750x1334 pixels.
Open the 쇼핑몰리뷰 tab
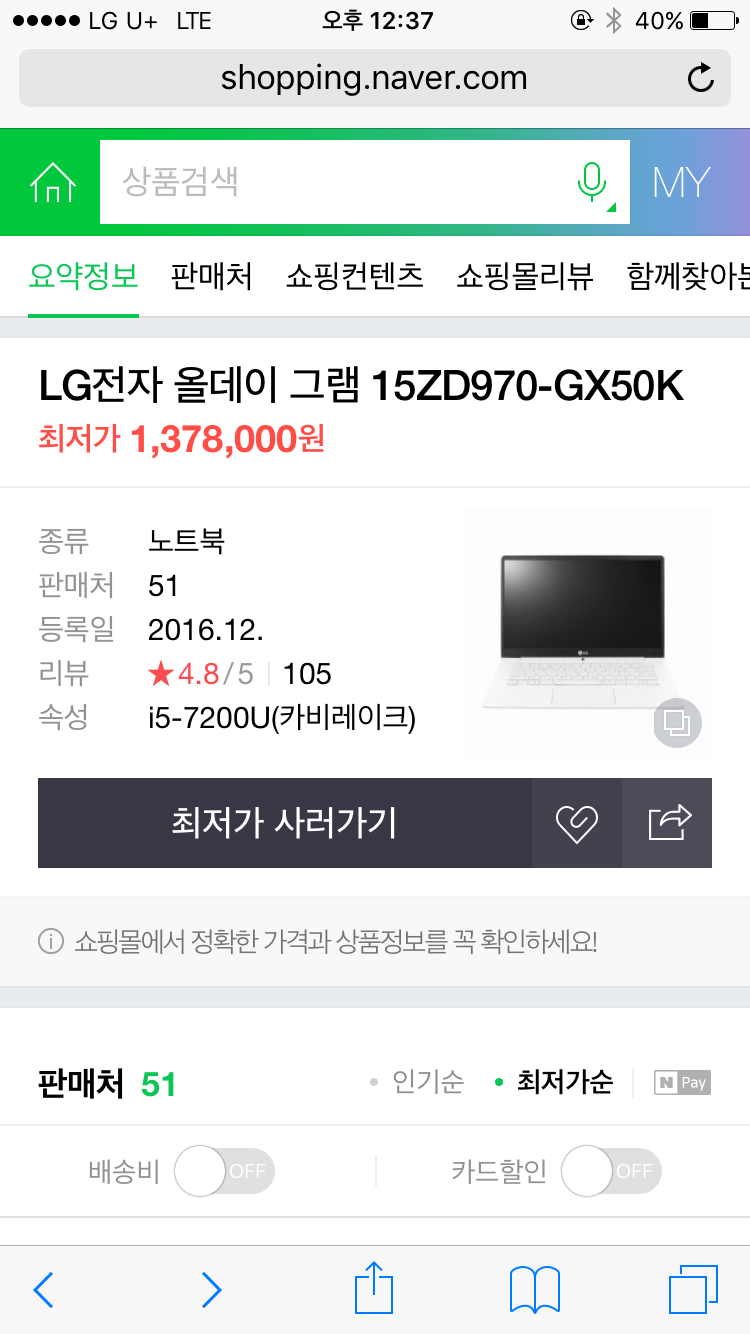525,275
